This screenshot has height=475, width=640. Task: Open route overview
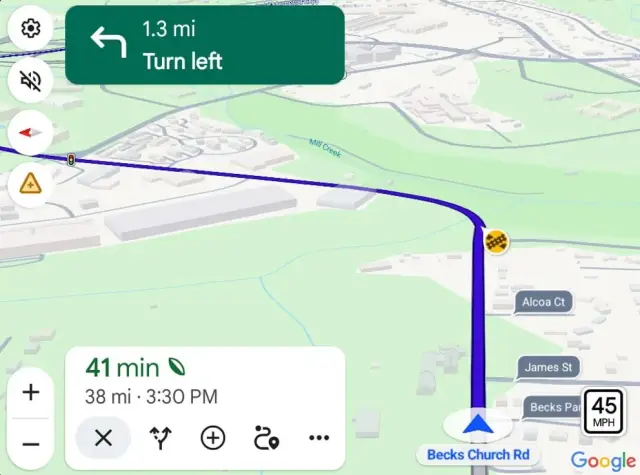point(266,437)
